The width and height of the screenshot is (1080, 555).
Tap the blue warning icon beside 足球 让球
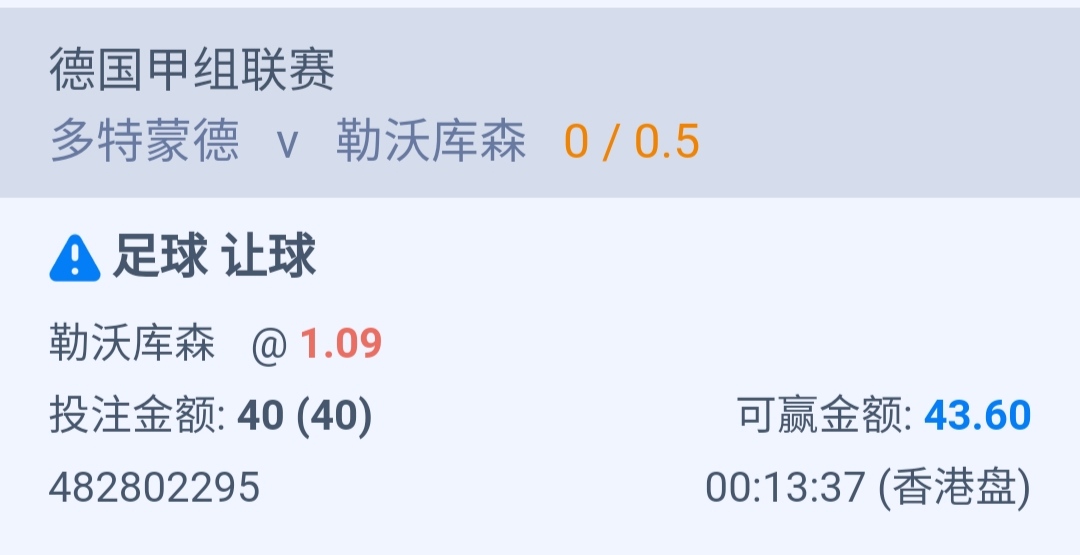click(x=75, y=259)
